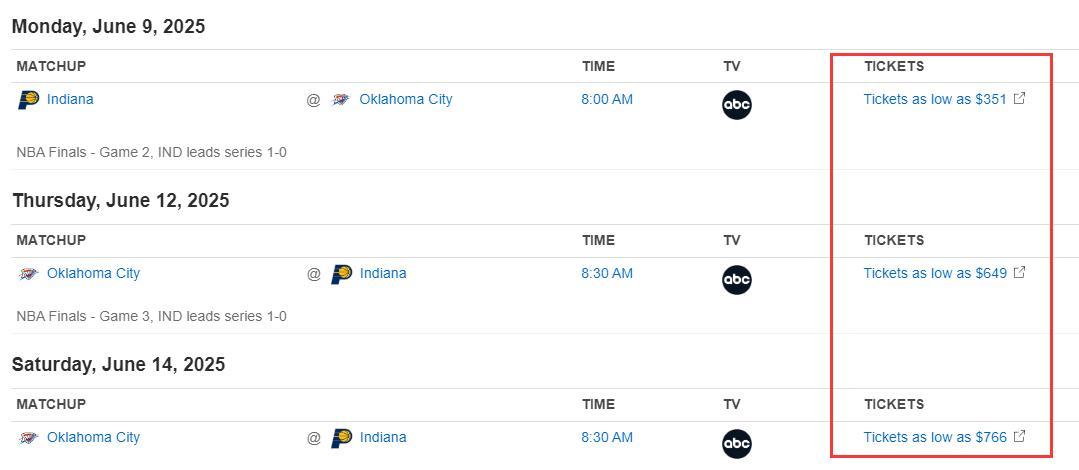Open the 8:00 AM game time link
The height and width of the screenshot is (470, 1079).
607,99
